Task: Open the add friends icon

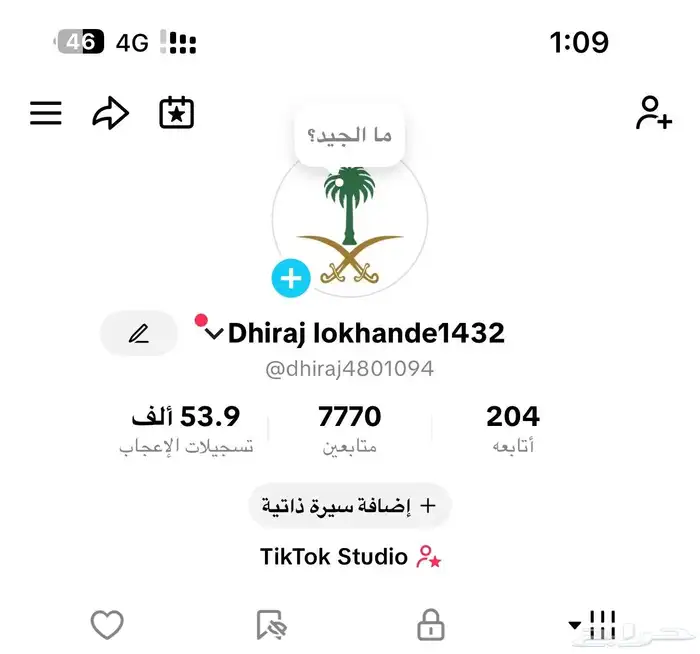Action: 653,113
